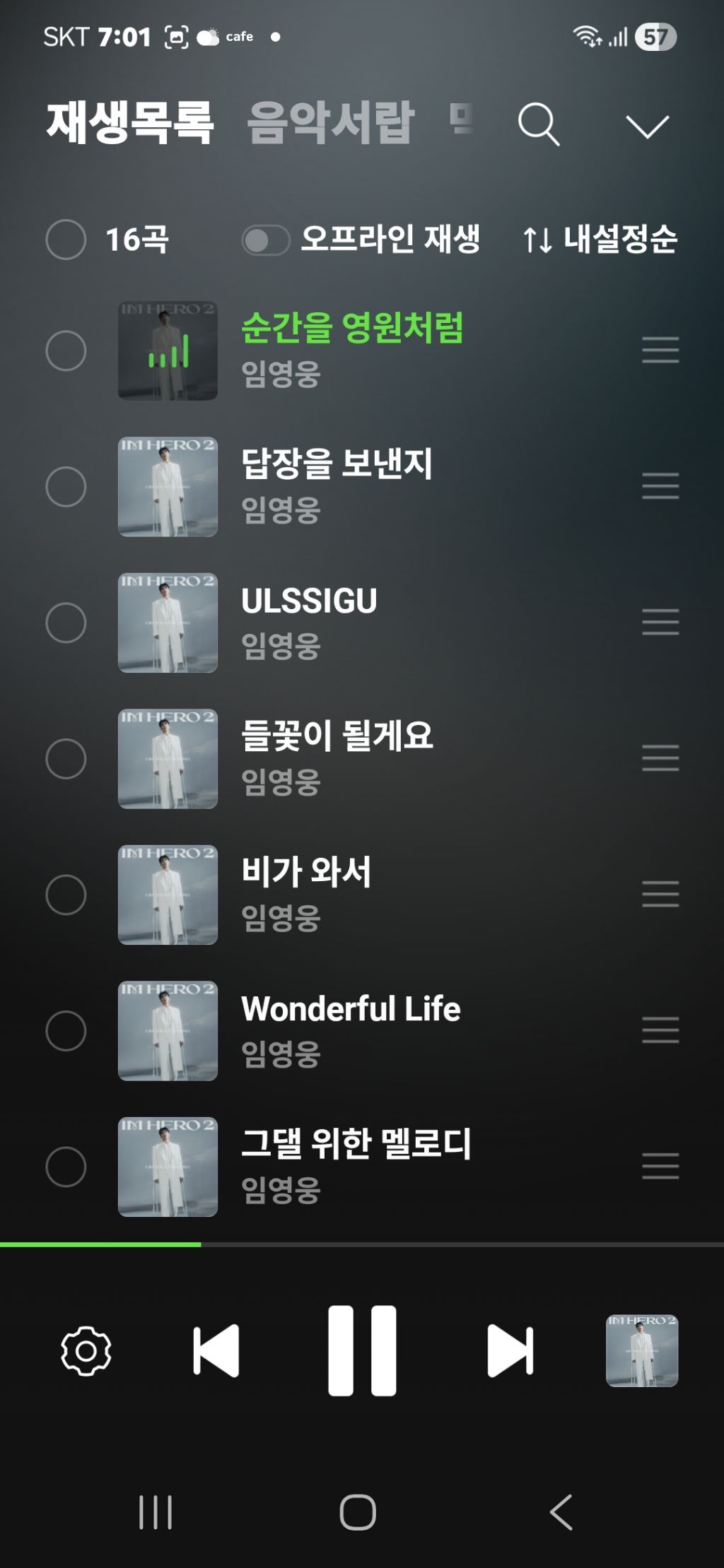724x1568 pixels.
Task: Change sort order from 내설정순
Action: tap(600, 240)
